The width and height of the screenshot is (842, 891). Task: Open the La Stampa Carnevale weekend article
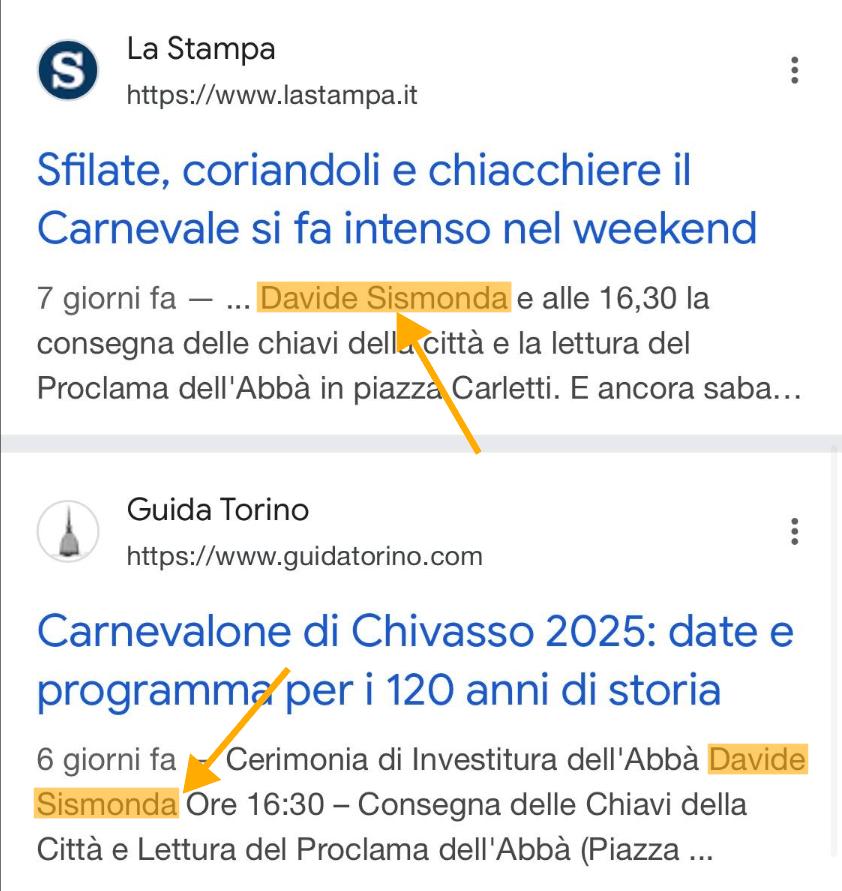(x=396, y=200)
